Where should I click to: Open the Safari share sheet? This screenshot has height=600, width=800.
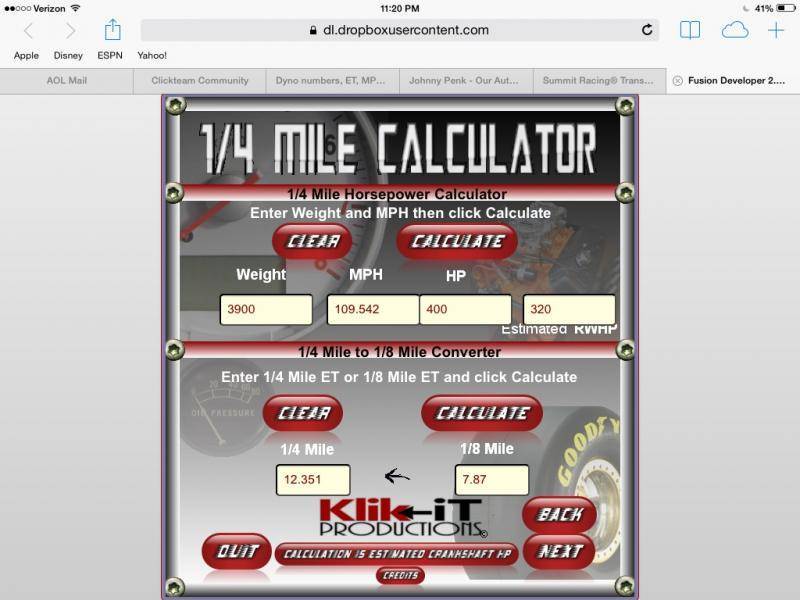pyautogui.click(x=113, y=30)
